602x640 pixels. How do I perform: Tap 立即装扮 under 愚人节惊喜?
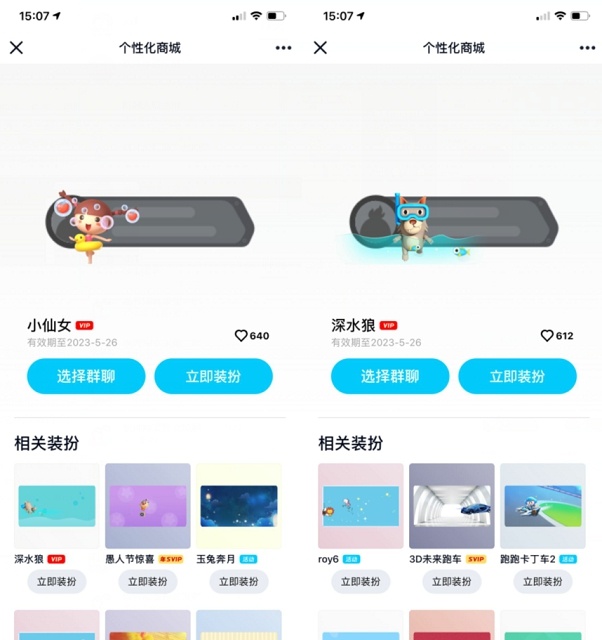click(x=147, y=582)
